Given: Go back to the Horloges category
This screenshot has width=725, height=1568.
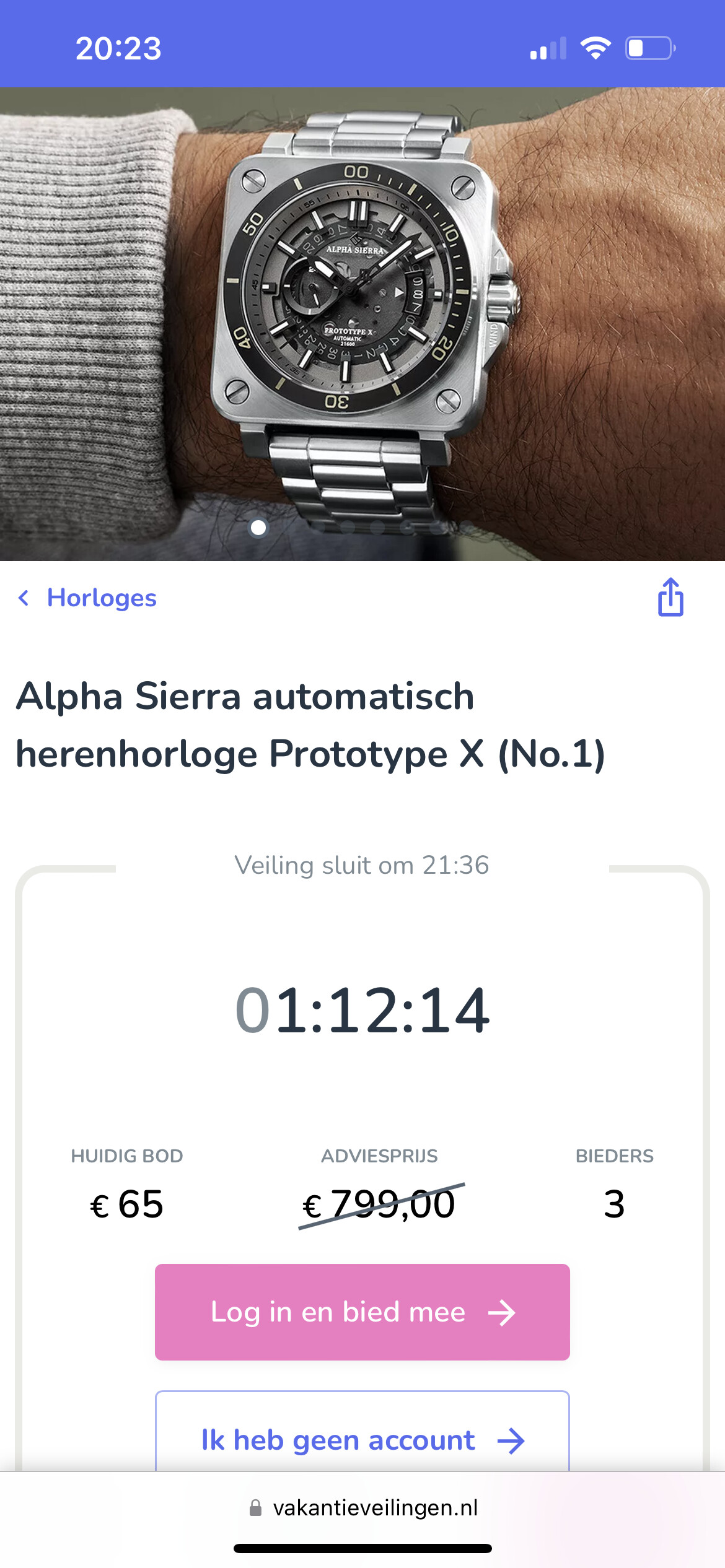Looking at the screenshot, I should click(87, 598).
